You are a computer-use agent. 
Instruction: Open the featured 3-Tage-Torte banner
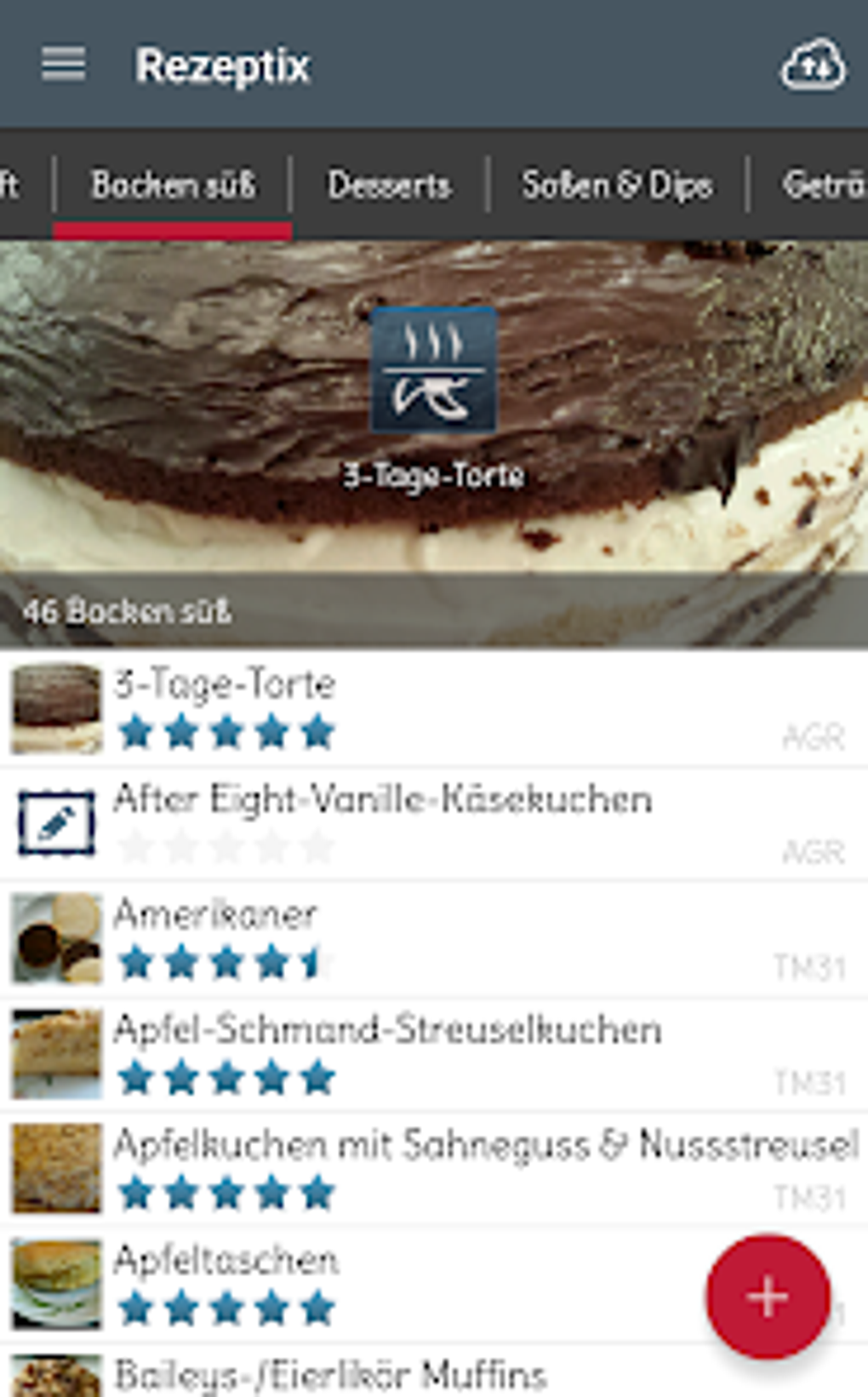click(433, 400)
